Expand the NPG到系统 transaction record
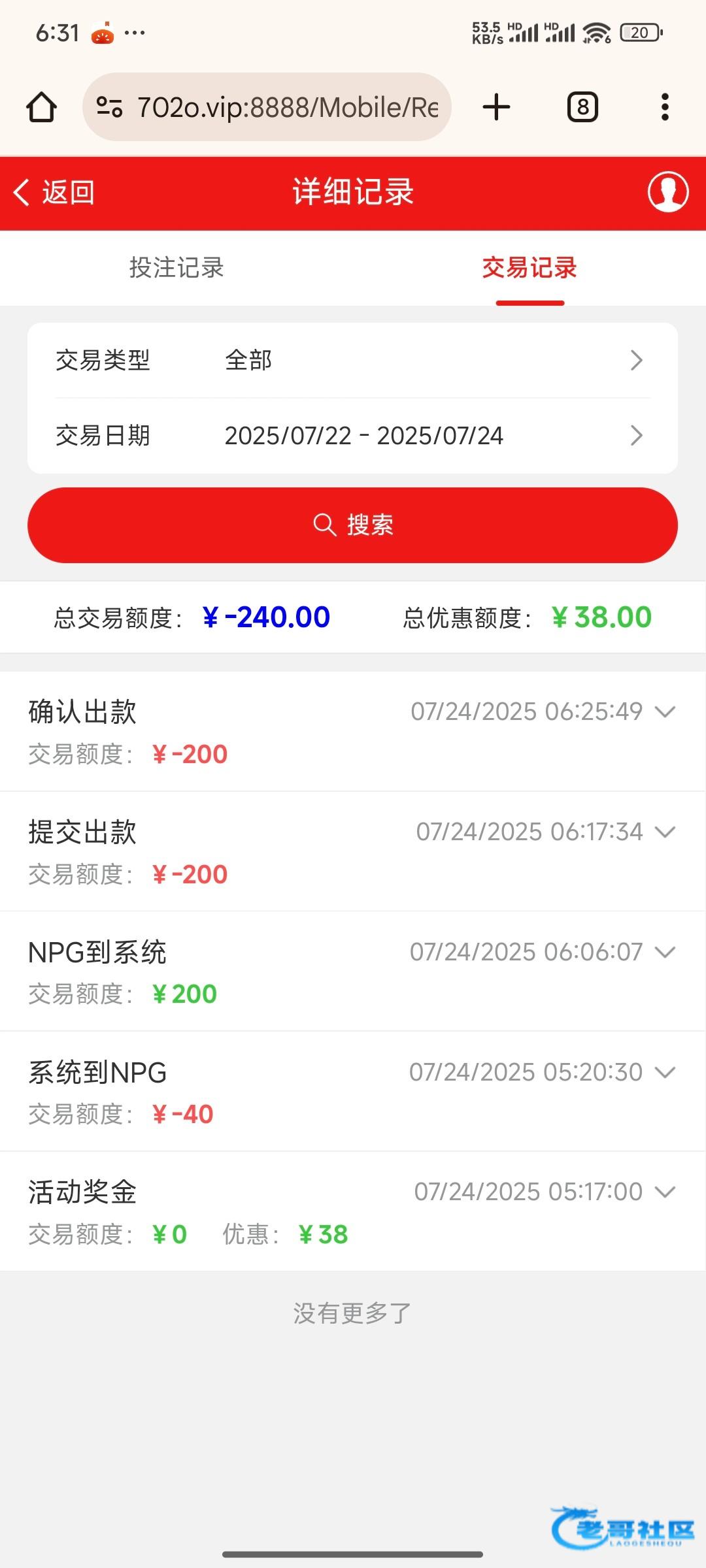Image resolution: width=706 pixels, height=1568 pixels. [665, 952]
